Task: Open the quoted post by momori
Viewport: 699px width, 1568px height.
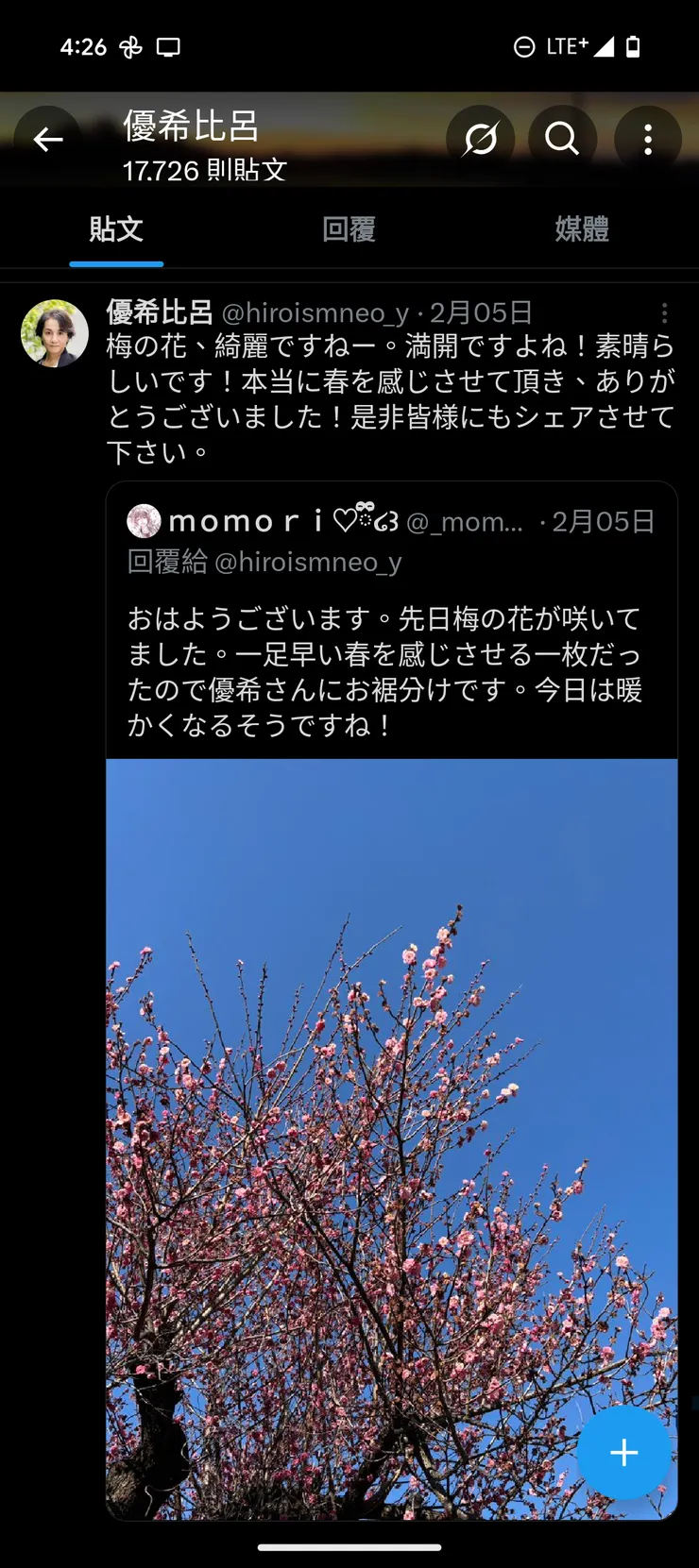Action: click(391, 670)
